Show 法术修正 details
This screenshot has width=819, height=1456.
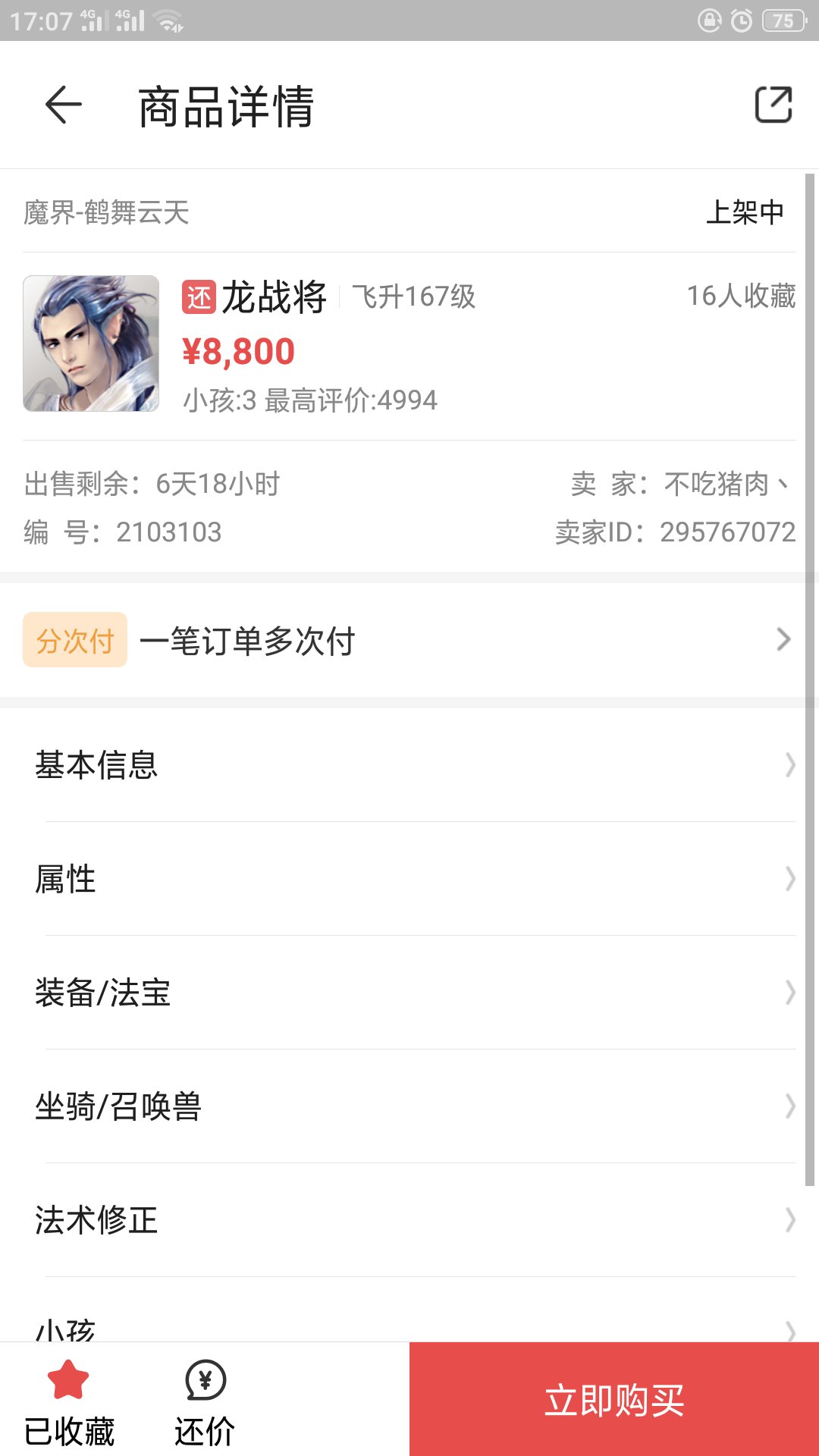409,1219
